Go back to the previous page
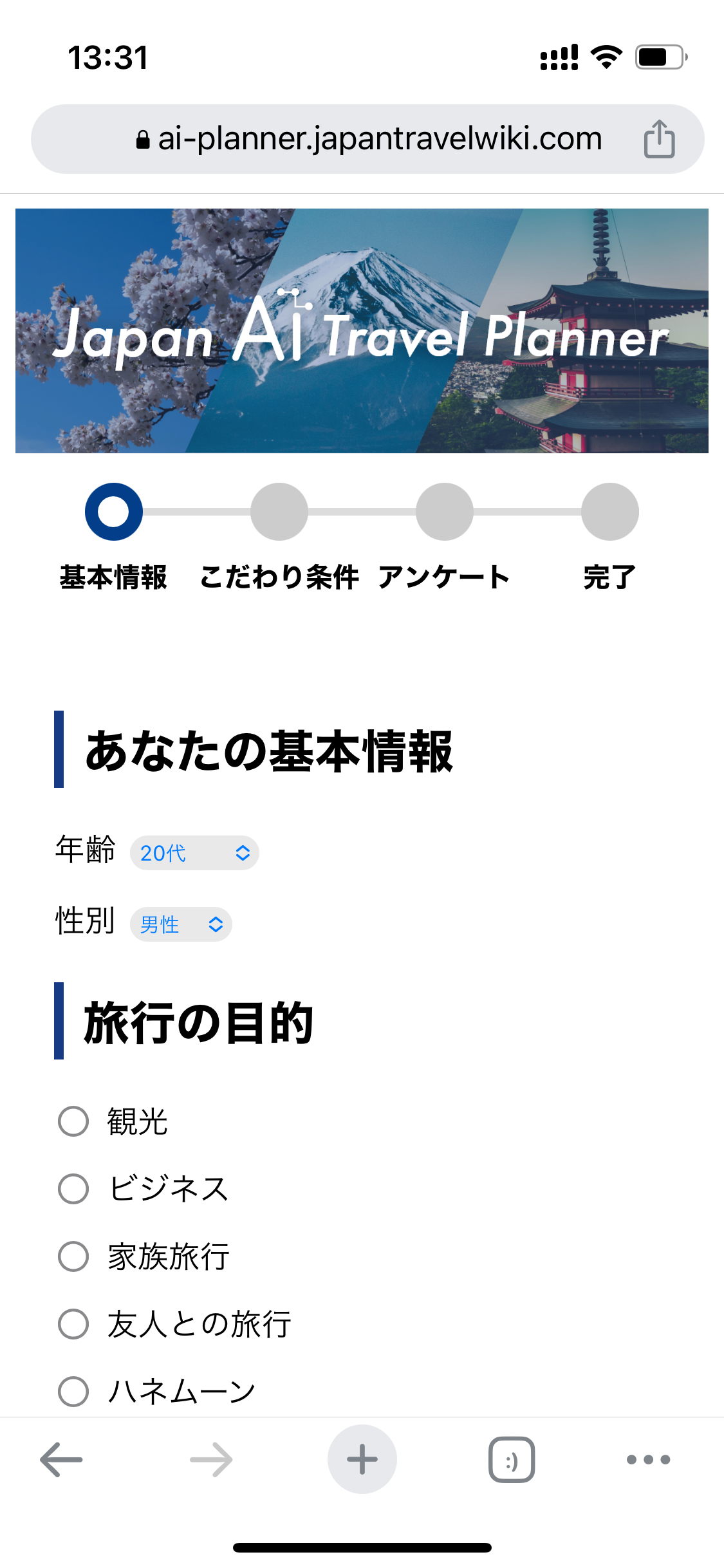Viewport: 724px width, 1568px height. coord(61,1459)
